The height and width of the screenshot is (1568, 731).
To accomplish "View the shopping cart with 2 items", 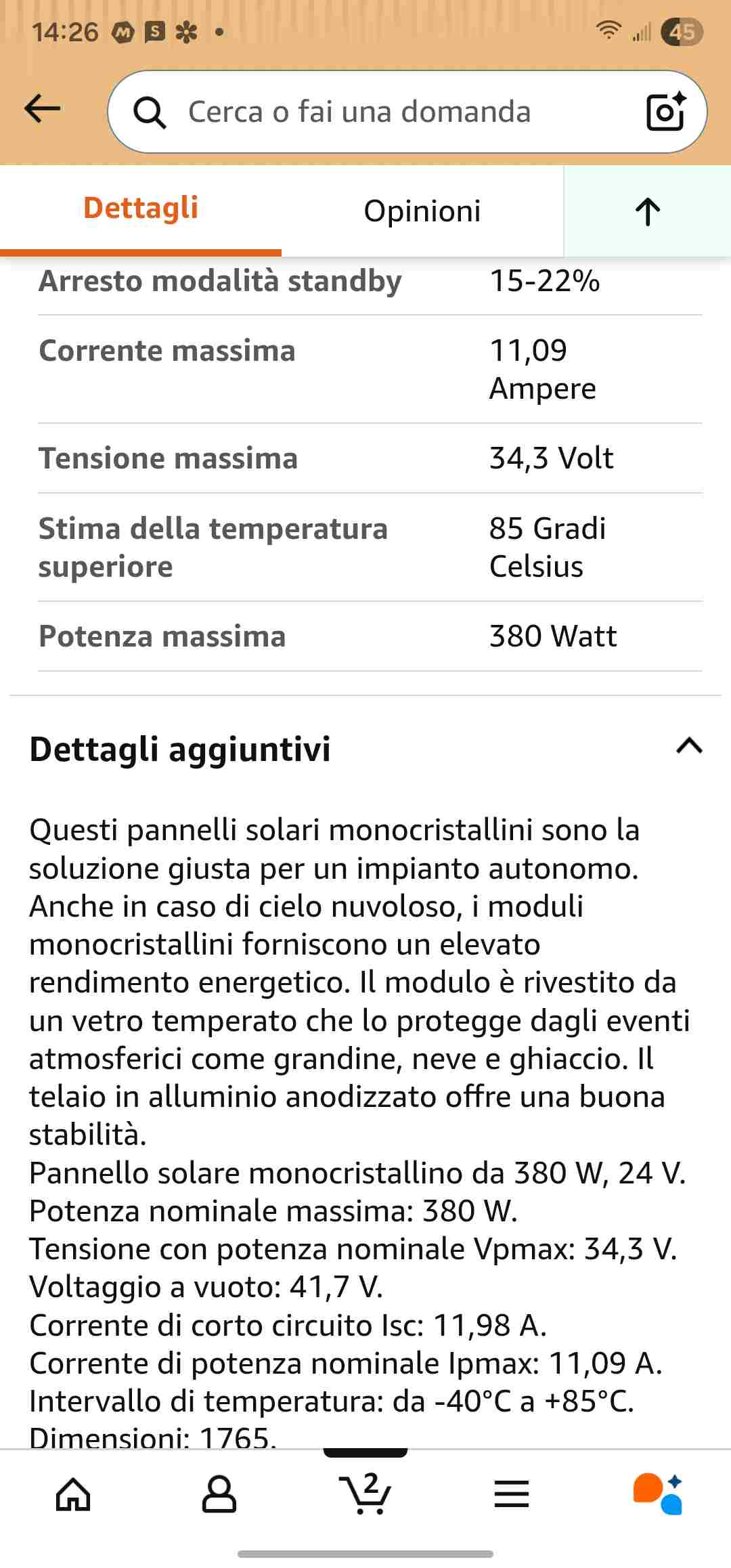I will [365, 1494].
